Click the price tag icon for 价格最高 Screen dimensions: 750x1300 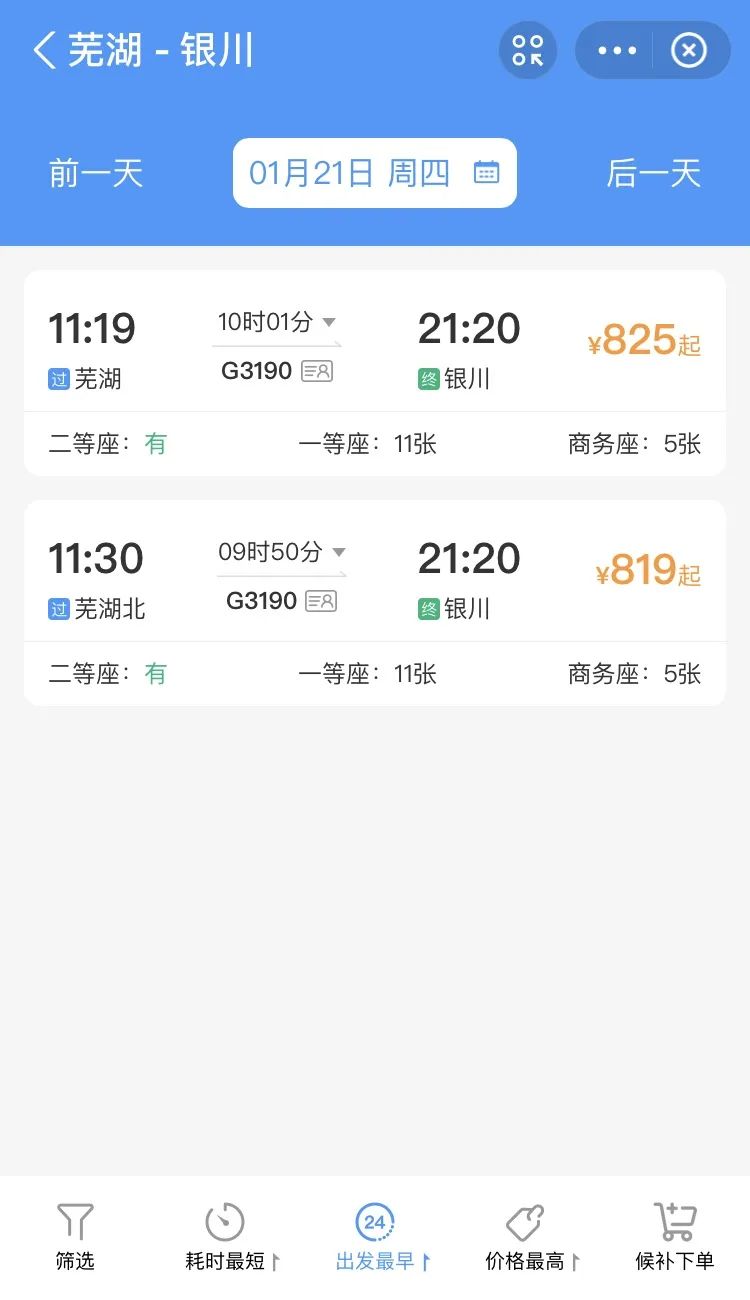coord(524,1220)
